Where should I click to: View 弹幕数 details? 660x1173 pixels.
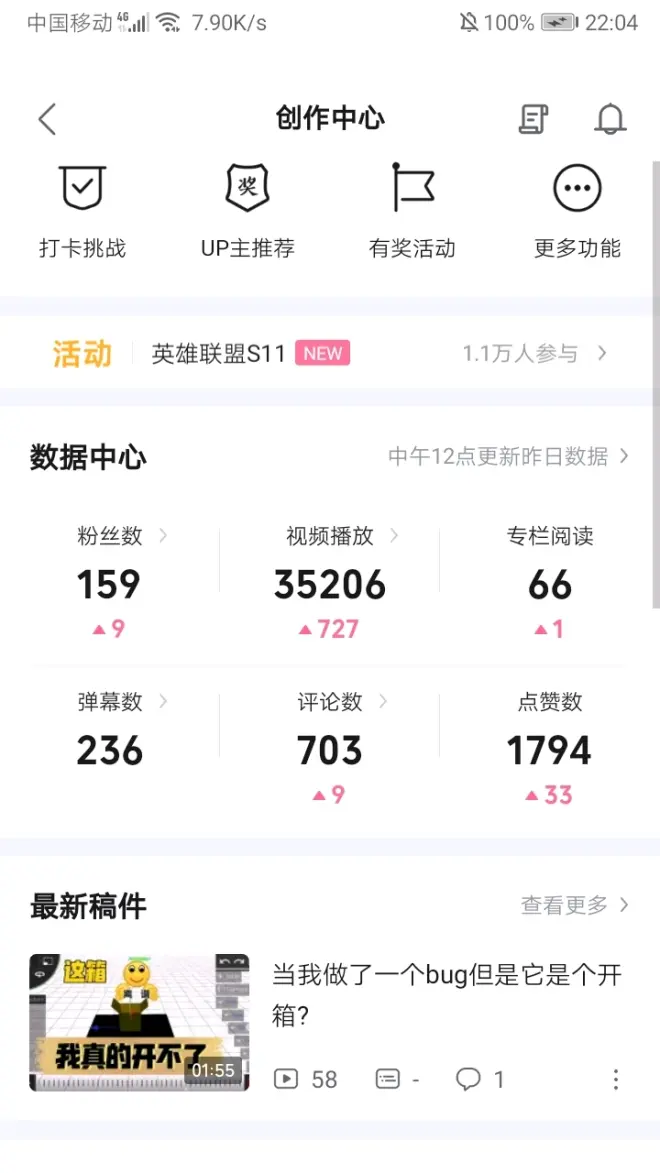point(121,702)
